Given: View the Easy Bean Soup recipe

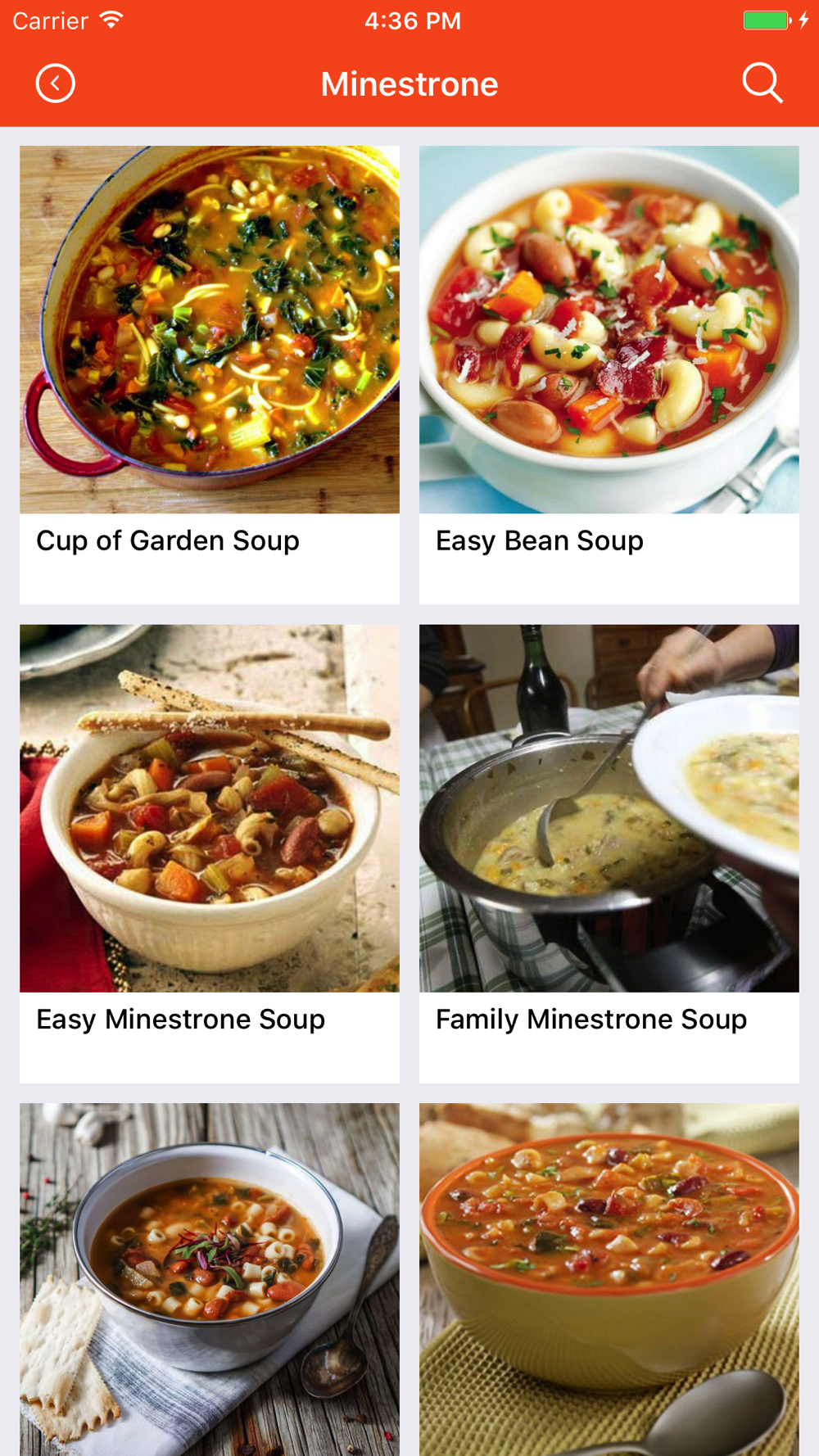Looking at the screenshot, I should pos(609,374).
